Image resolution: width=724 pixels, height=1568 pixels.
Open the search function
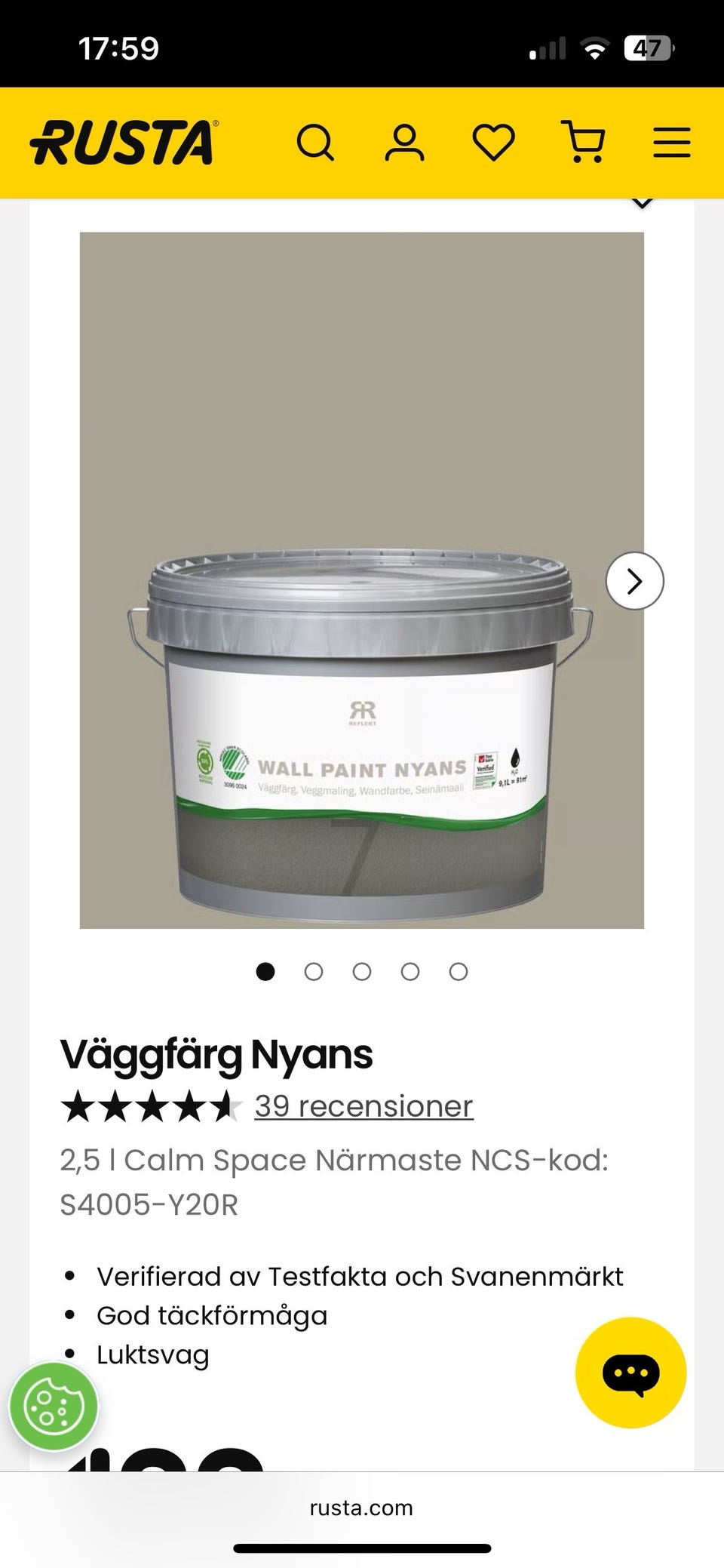[x=317, y=142]
